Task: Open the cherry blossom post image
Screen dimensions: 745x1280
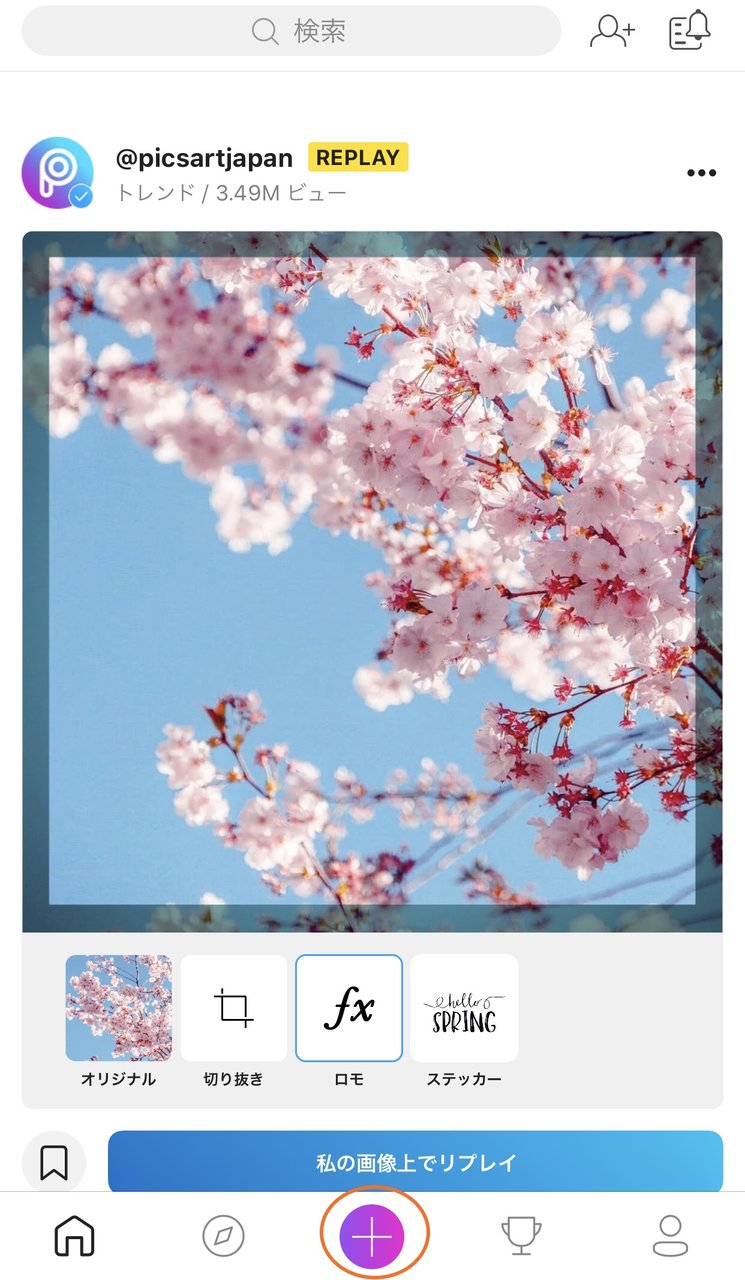Action: [372, 582]
